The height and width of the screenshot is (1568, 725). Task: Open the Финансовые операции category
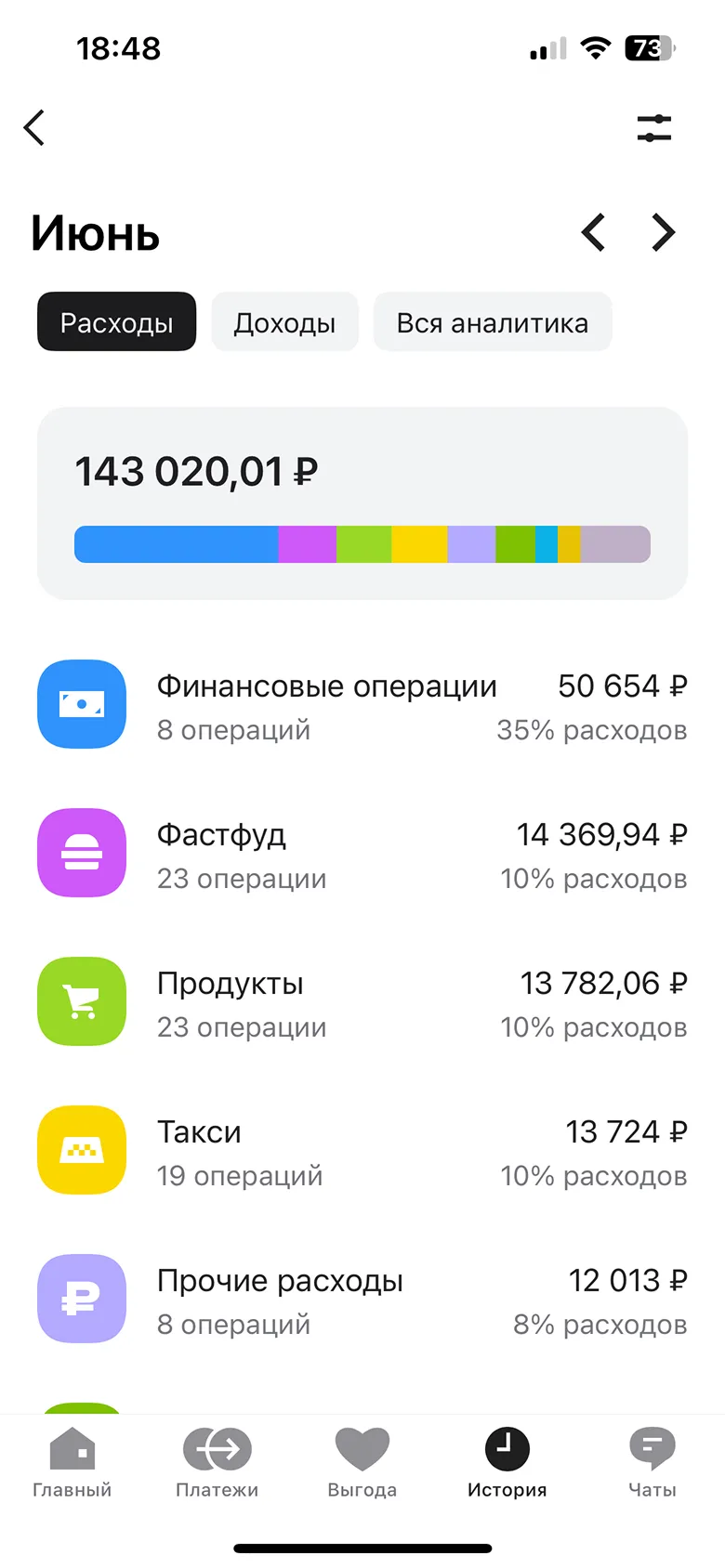362,706
